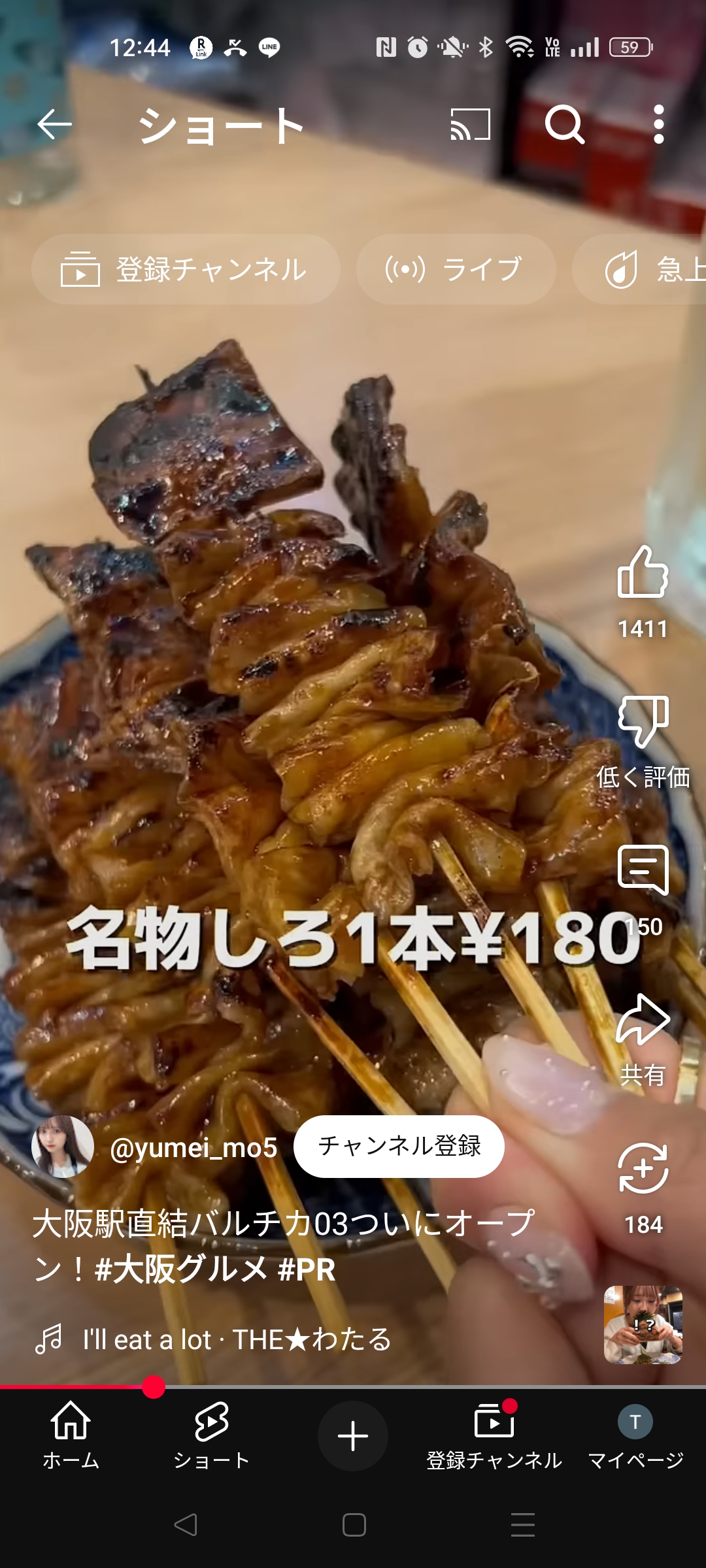The width and height of the screenshot is (706, 1568).
Task: Create new content with the plus button
Action: point(353,1436)
